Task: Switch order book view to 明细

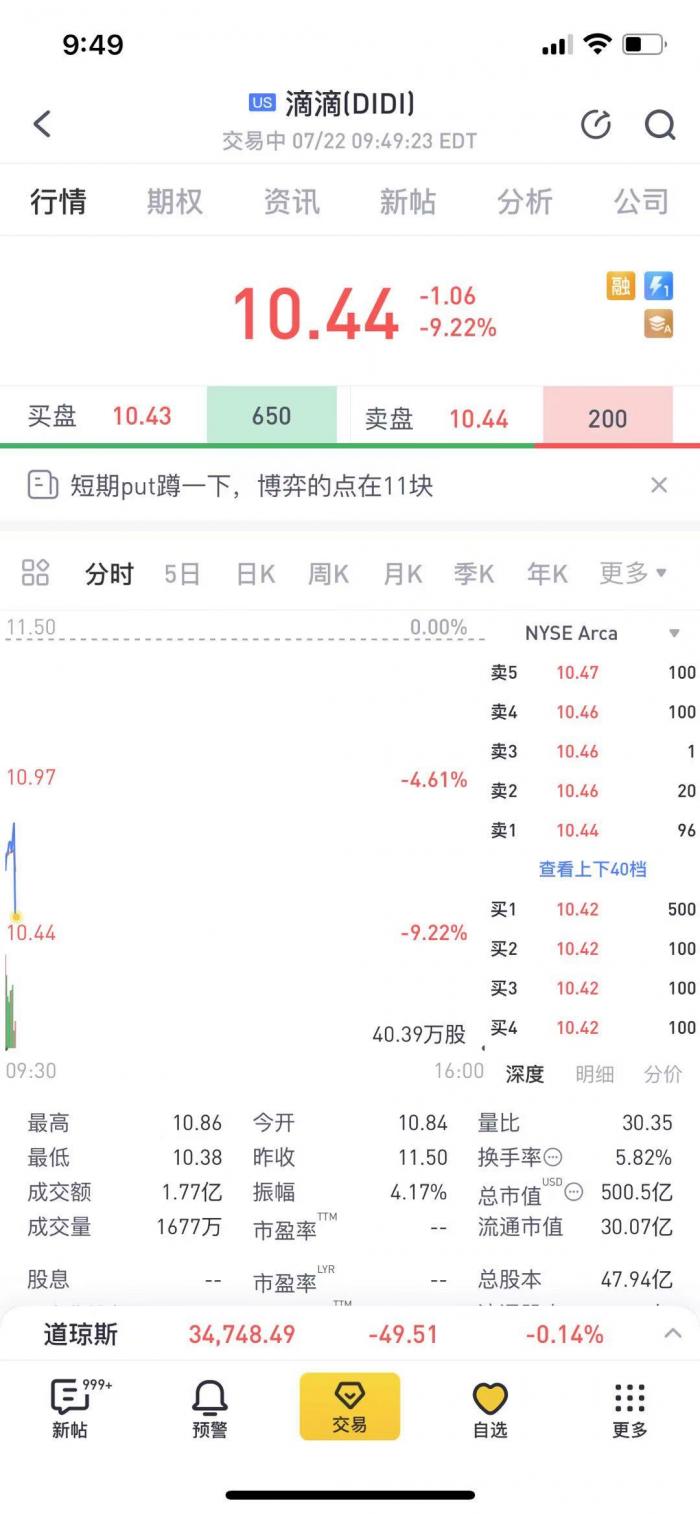Action: 594,1074
